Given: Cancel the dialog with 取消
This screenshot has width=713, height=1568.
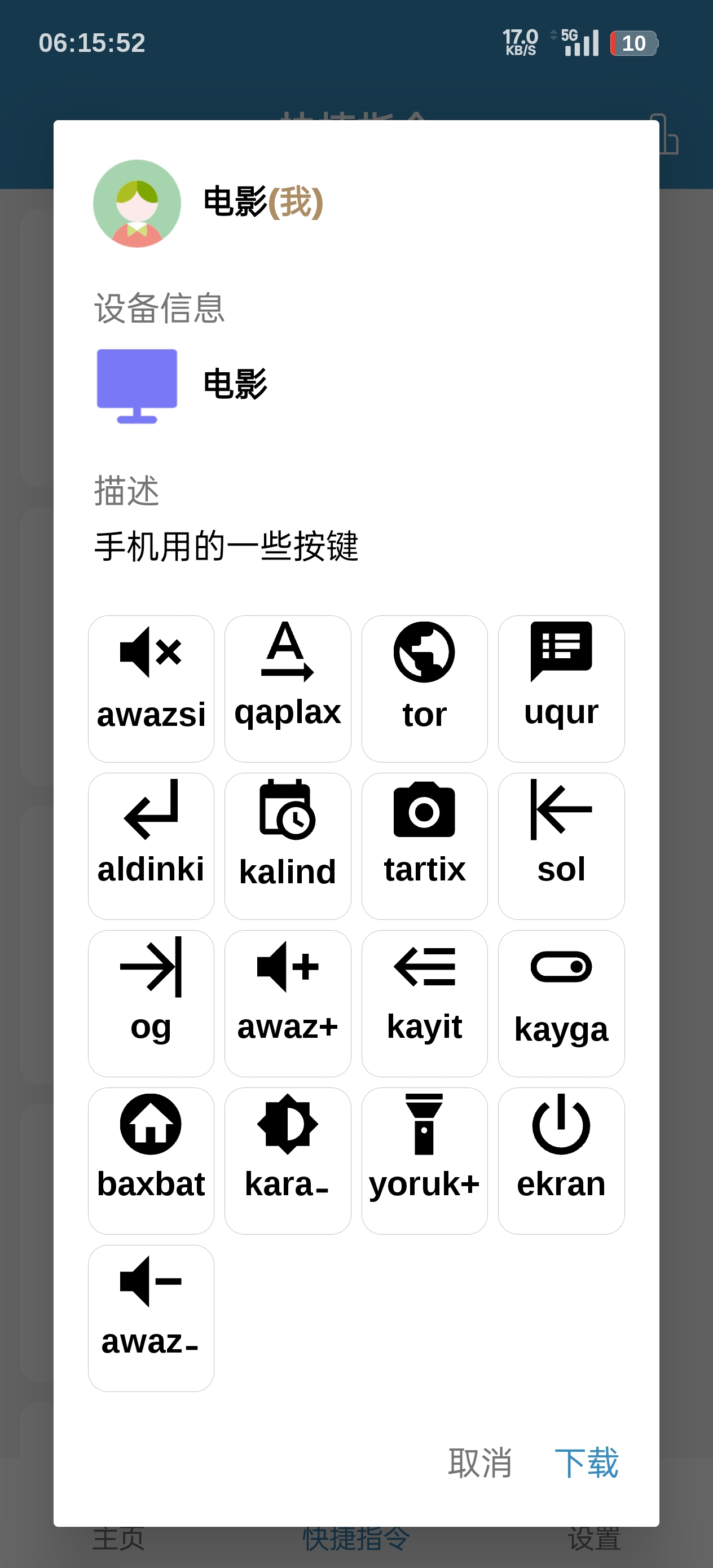Looking at the screenshot, I should [x=480, y=1462].
